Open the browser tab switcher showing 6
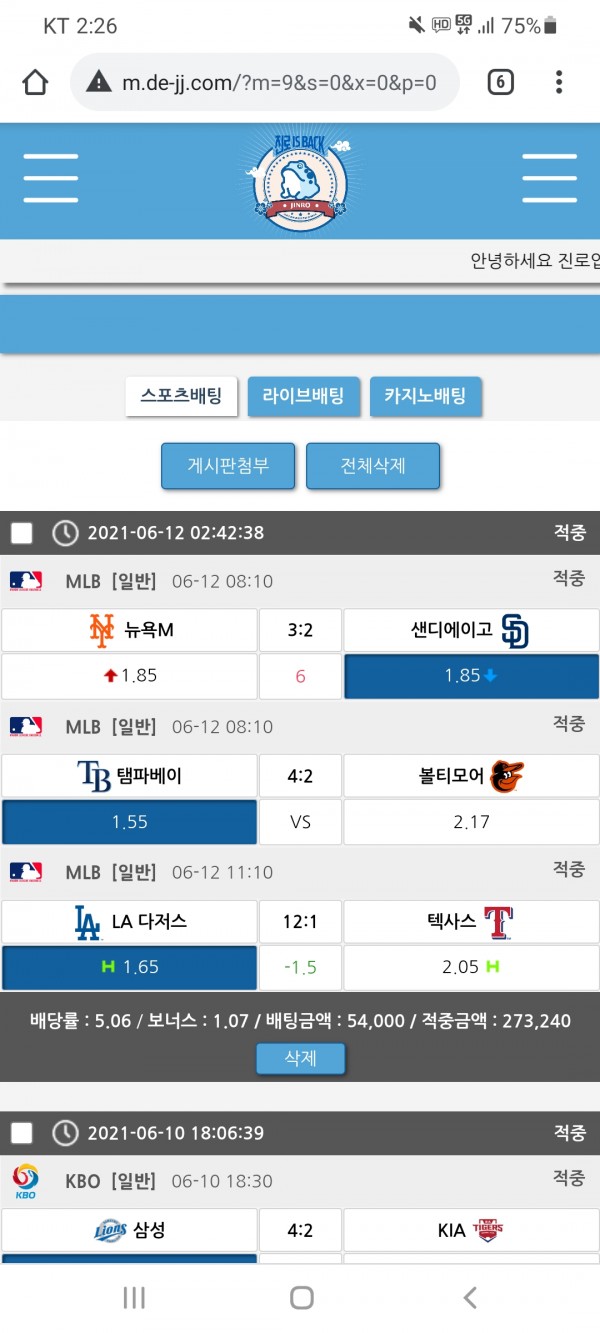The width and height of the screenshot is (600, 1333). pyautogui.click(x=500, y=82)
